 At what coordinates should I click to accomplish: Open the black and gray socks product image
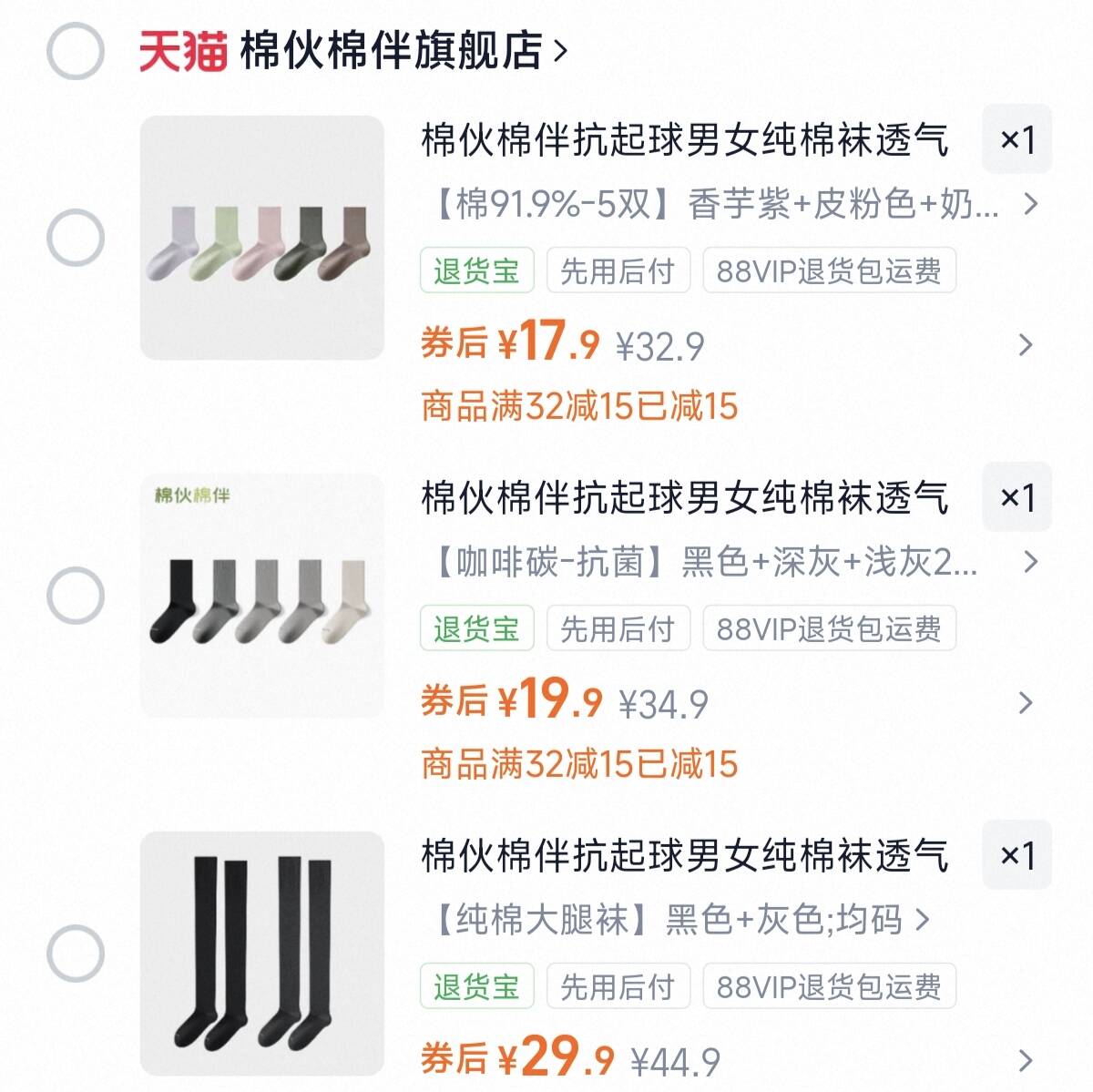point(262,596)
